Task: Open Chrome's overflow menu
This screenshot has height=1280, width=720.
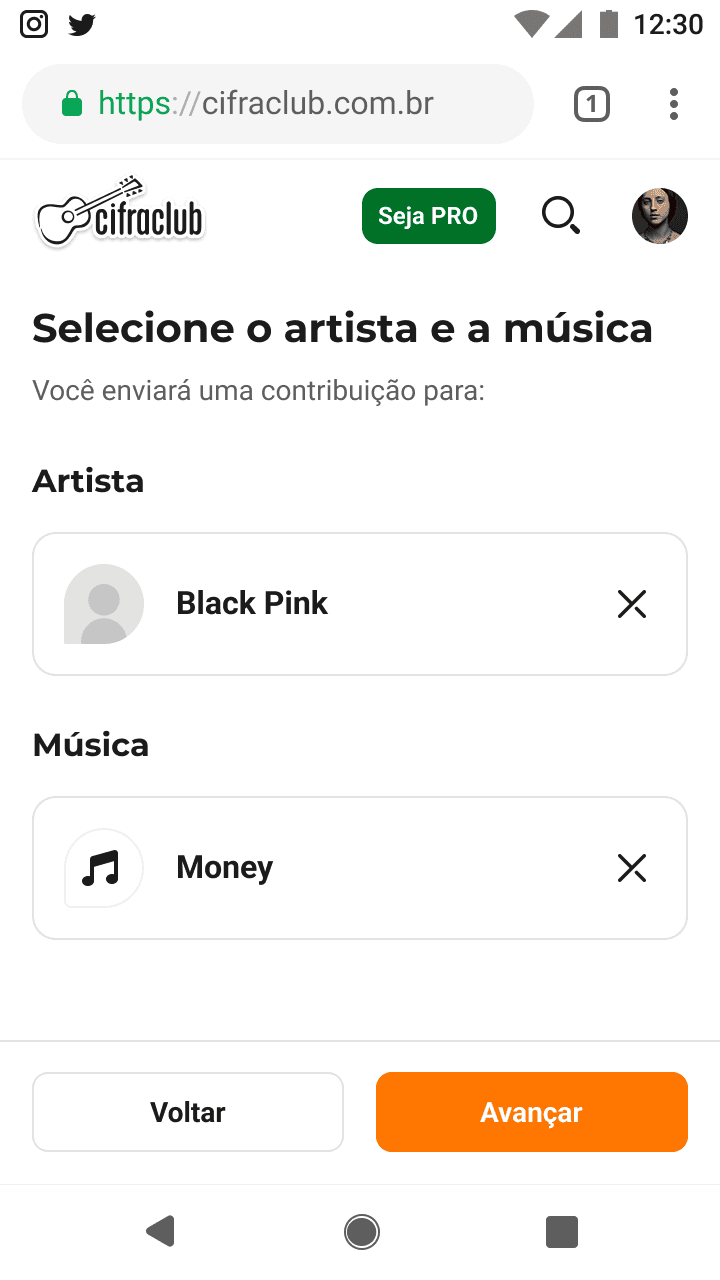Action: [673, 104]
